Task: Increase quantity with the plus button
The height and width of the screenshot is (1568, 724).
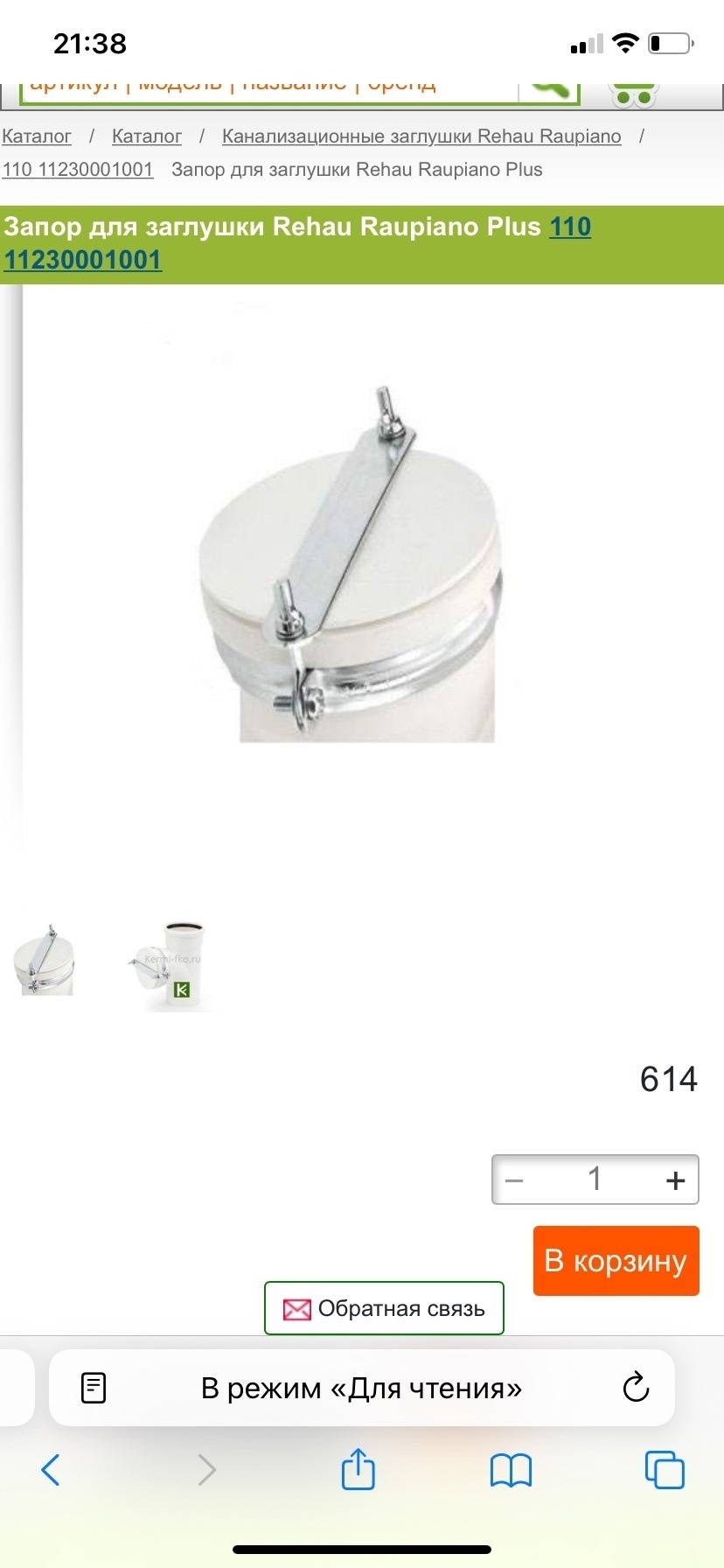Action: [675, 1180]
